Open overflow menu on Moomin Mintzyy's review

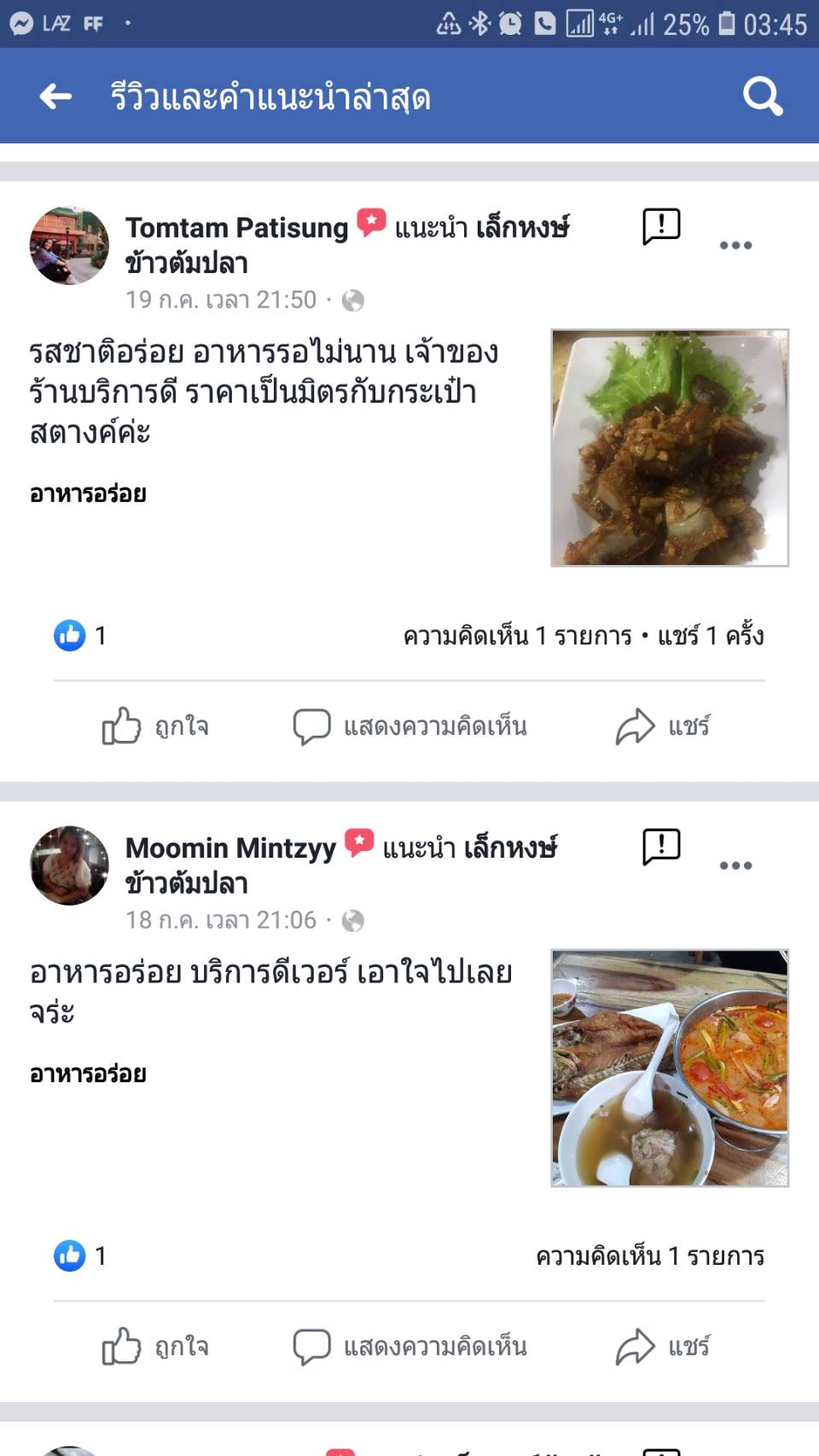tap(735, 865)
